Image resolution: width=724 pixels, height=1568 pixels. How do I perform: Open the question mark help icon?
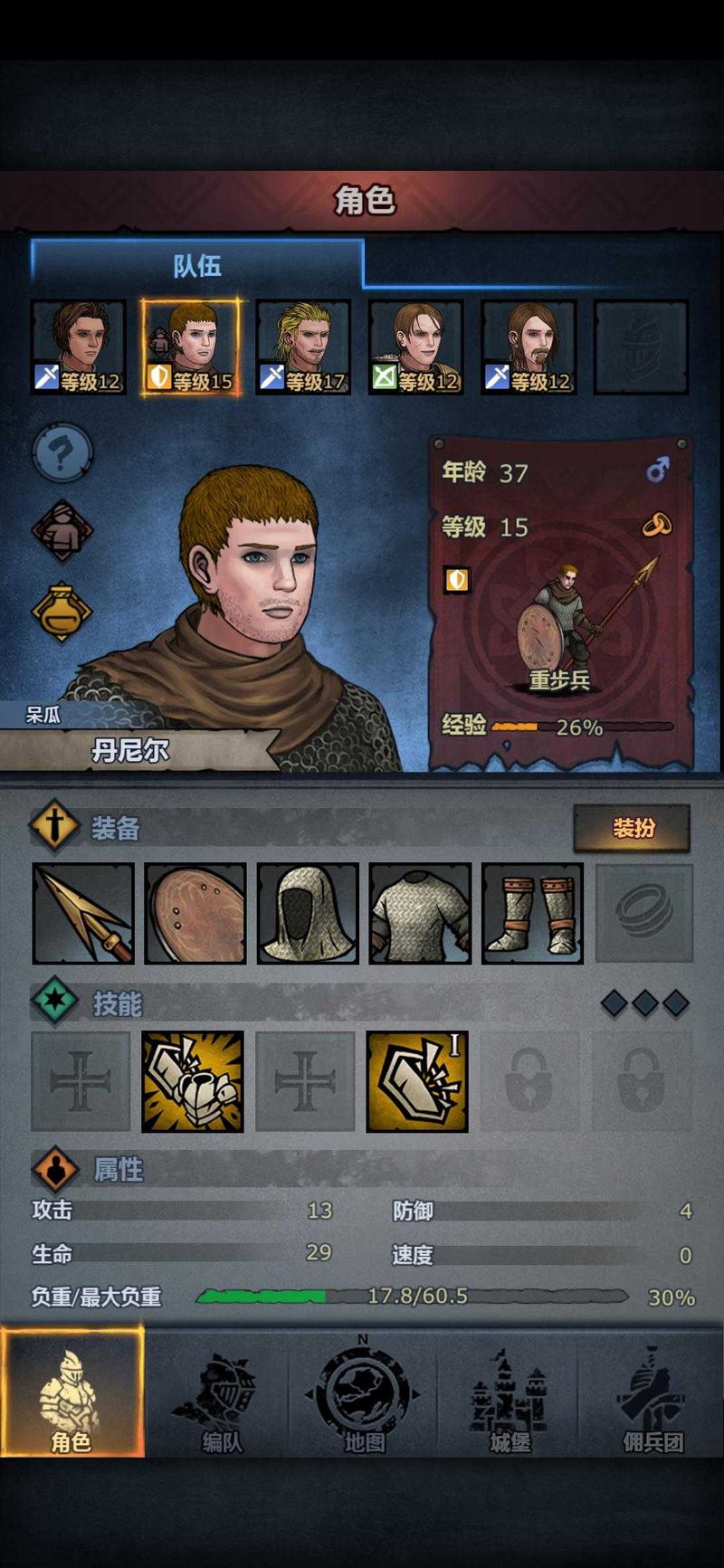click(x=62, y=452)
